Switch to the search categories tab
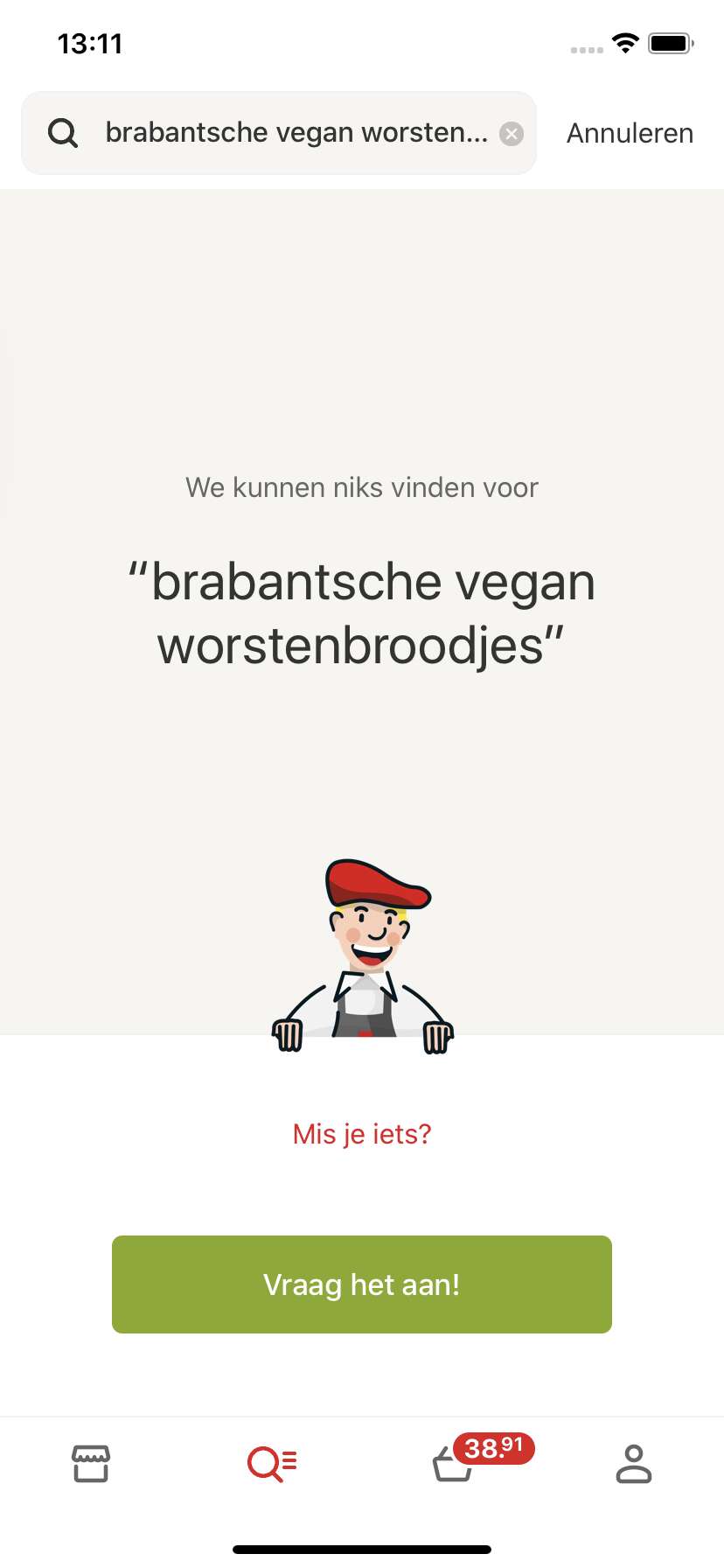This screenshot has width=724, height=1568. click(x=272, y=1464)
